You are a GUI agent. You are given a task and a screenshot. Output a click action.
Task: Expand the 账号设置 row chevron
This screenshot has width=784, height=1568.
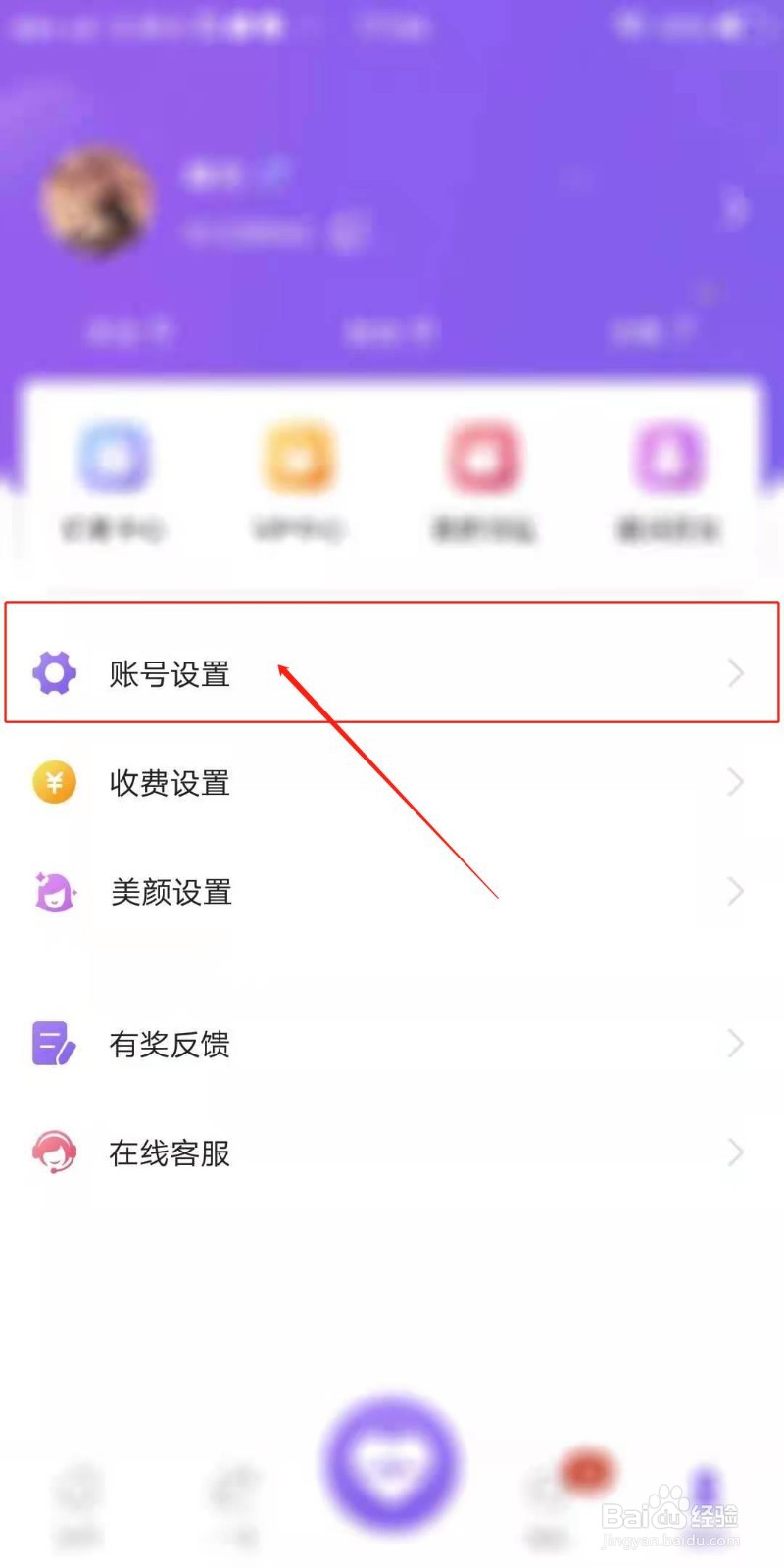[737, 673]
